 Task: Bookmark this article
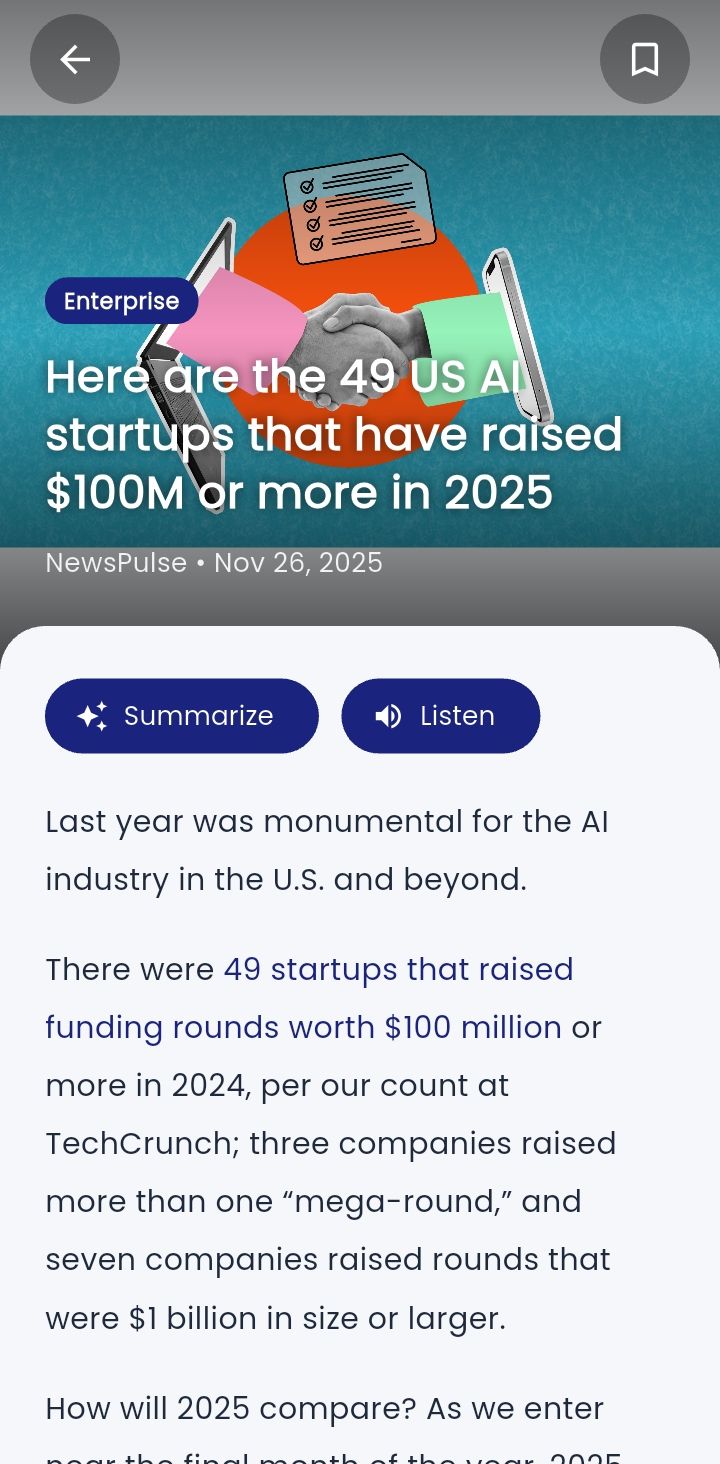tap(645, 59)
